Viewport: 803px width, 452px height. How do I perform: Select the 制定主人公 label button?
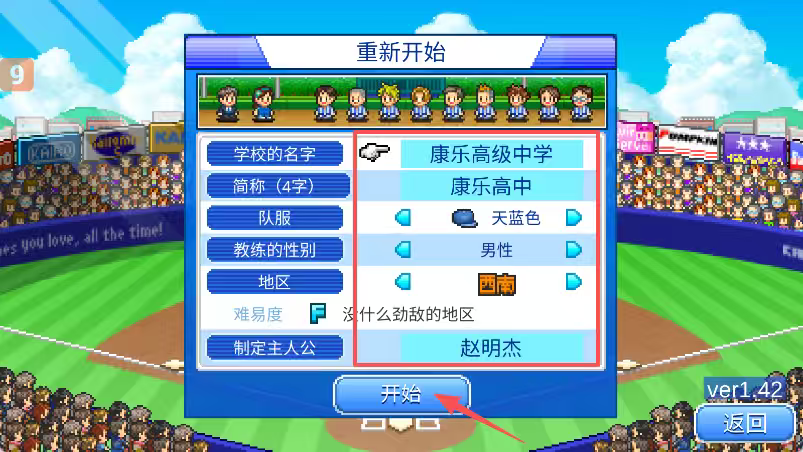(x=274, y=348)
